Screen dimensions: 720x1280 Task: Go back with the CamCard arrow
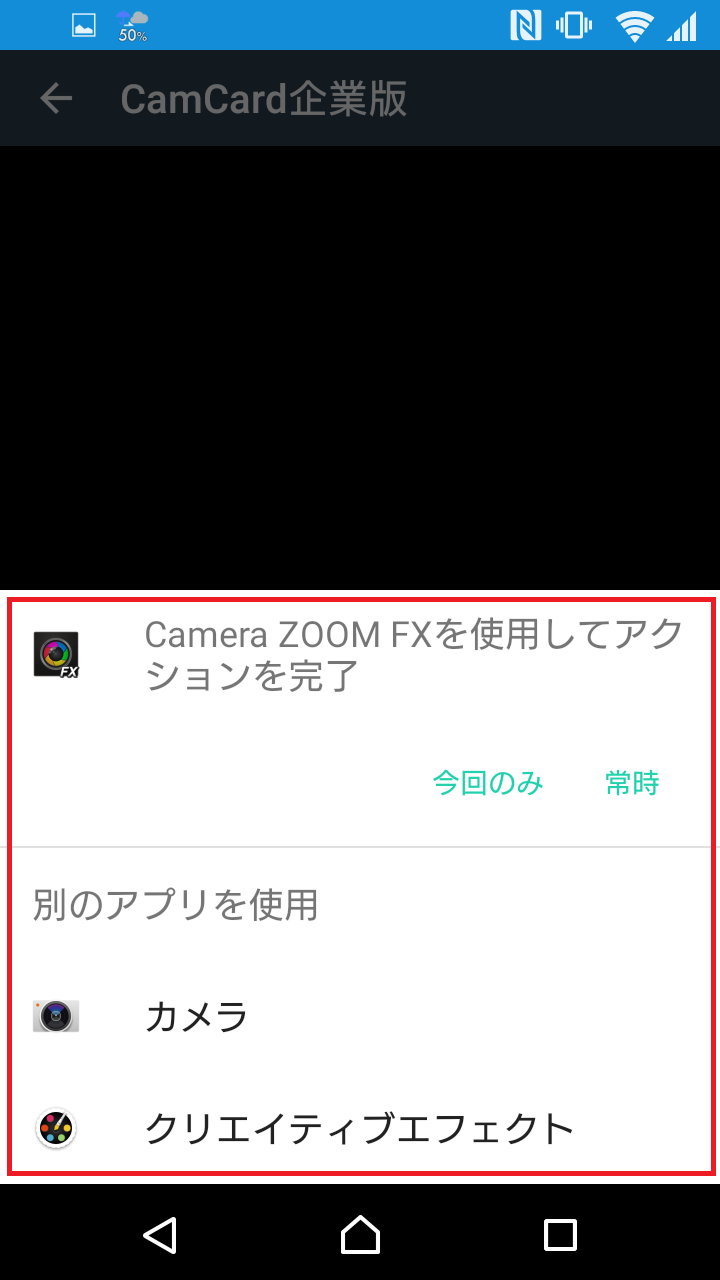pos(56,98)
